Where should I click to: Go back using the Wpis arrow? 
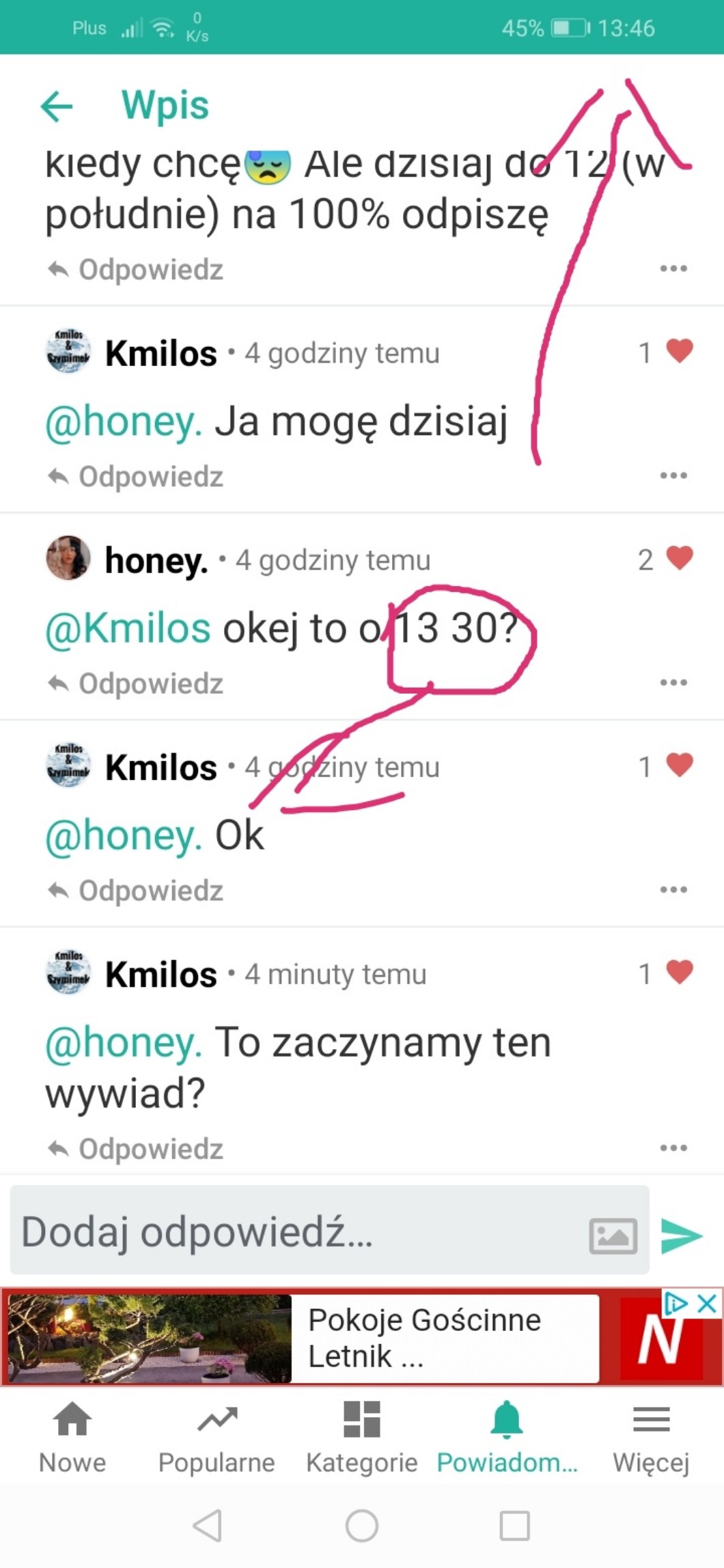tap(57, 107)
